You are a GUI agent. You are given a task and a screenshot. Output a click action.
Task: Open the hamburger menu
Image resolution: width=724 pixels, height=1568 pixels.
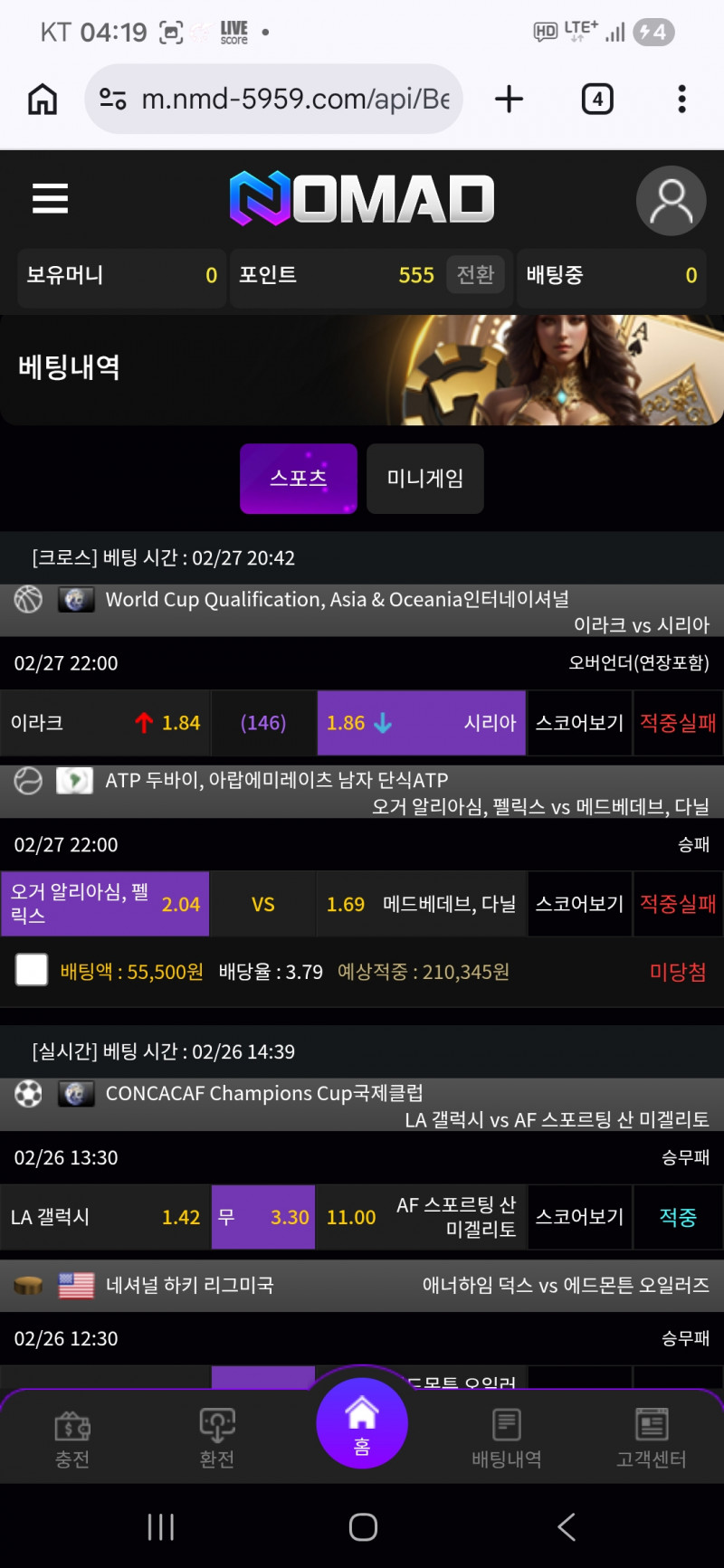[x=50, y=198]
